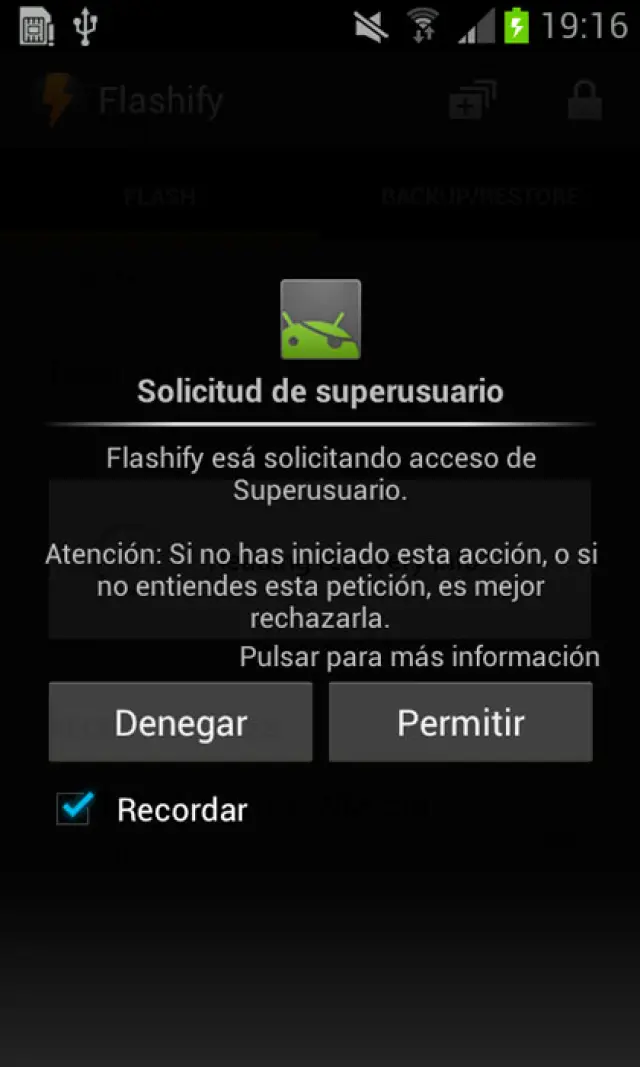
Task: Tap 'Pulsar para más información'
Action: (x=419, y=657)
